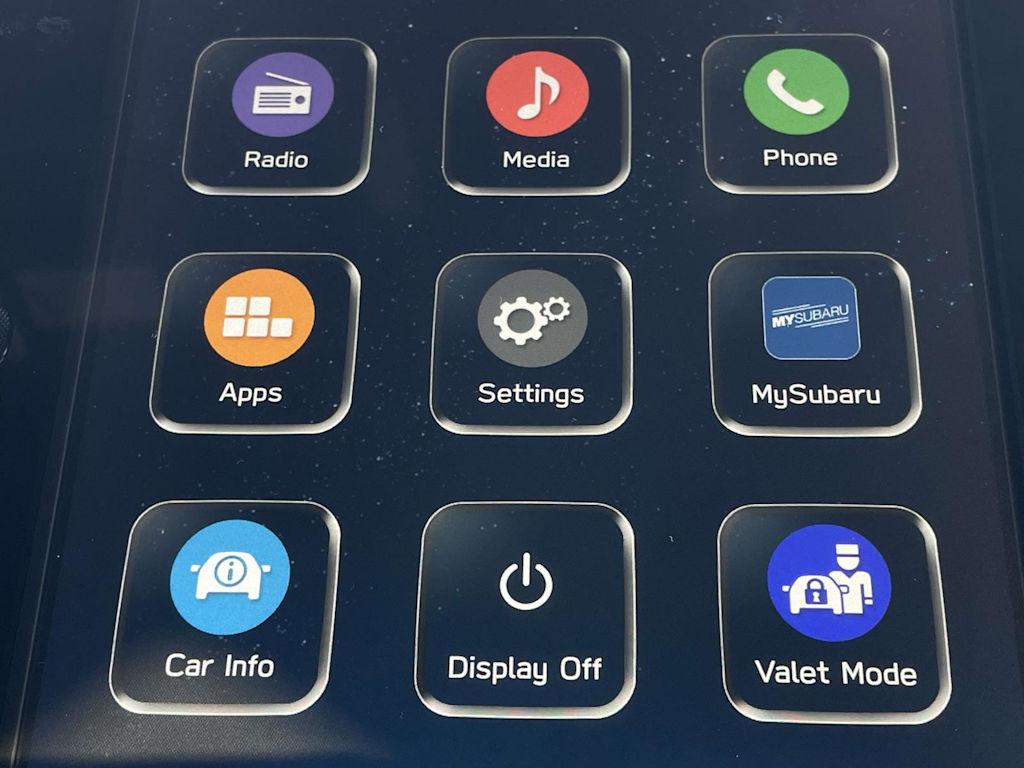
Task: Launch MySubaru
Action: coord(814,342)
